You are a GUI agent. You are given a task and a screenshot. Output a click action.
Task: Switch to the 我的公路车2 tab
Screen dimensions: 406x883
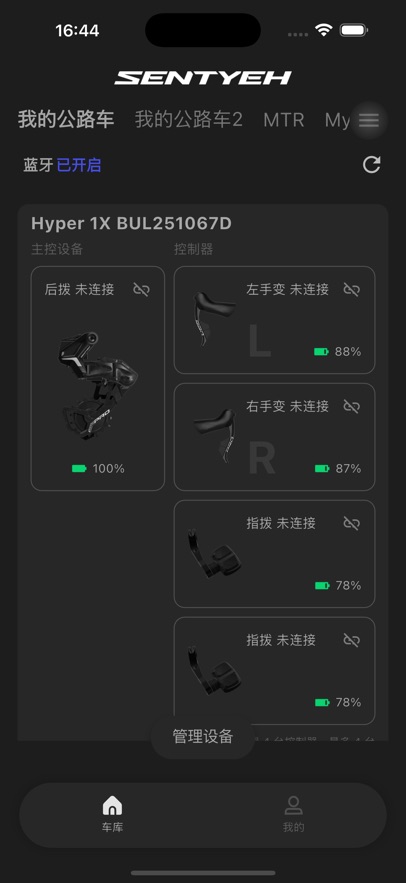[189, 119]
